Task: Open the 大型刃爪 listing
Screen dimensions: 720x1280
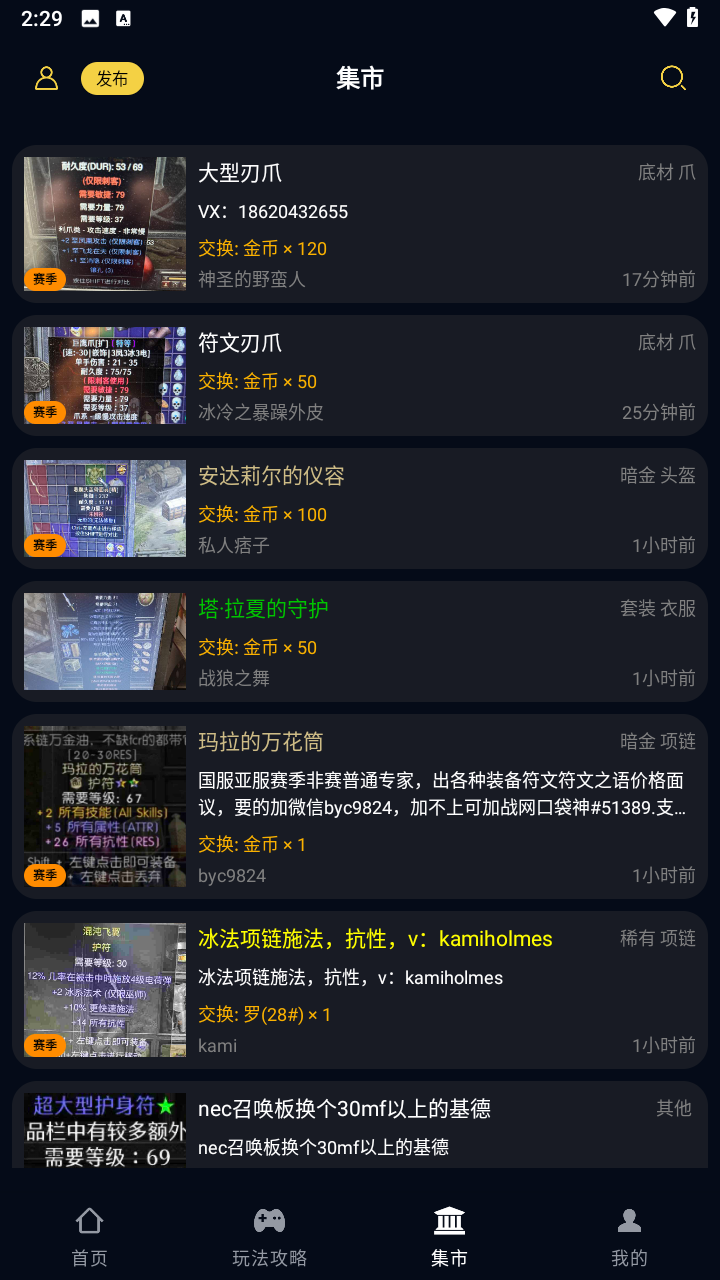Action: point(240,172)
